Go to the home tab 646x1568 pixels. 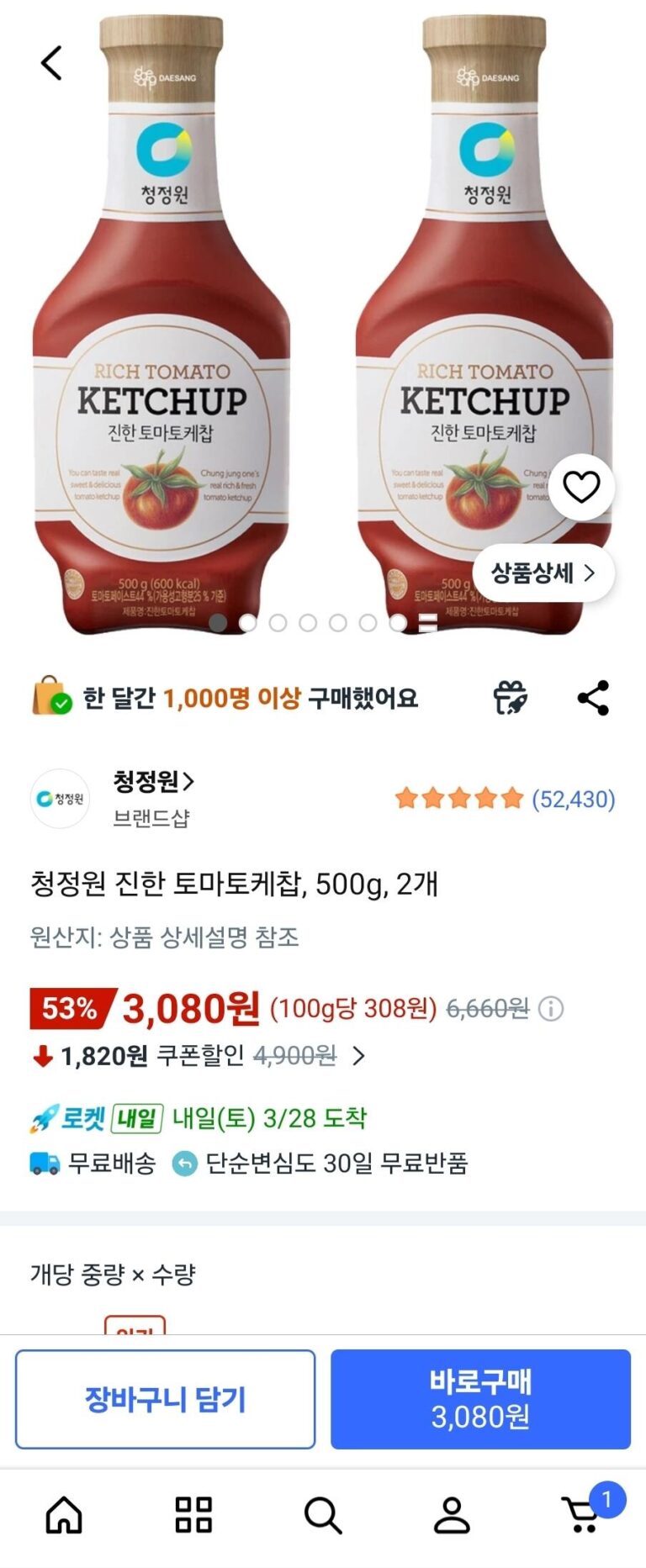(64, 1515)
